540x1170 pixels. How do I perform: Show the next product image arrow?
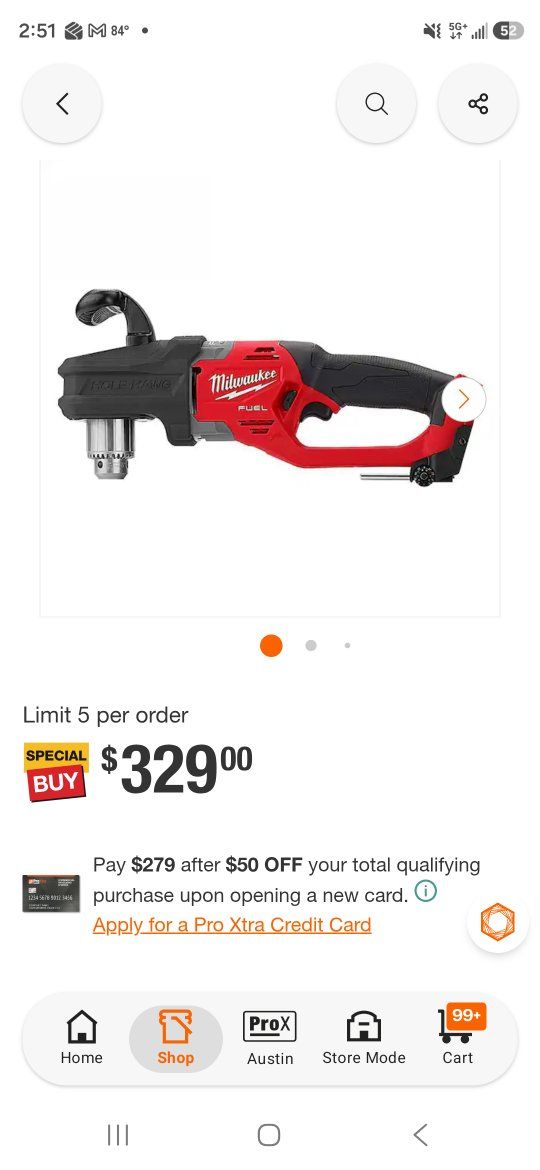pos(463,400)
